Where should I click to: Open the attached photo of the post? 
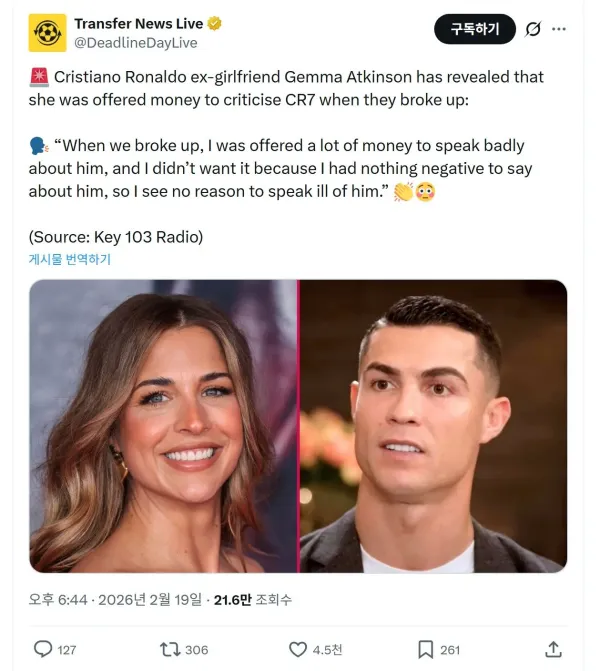298,426
